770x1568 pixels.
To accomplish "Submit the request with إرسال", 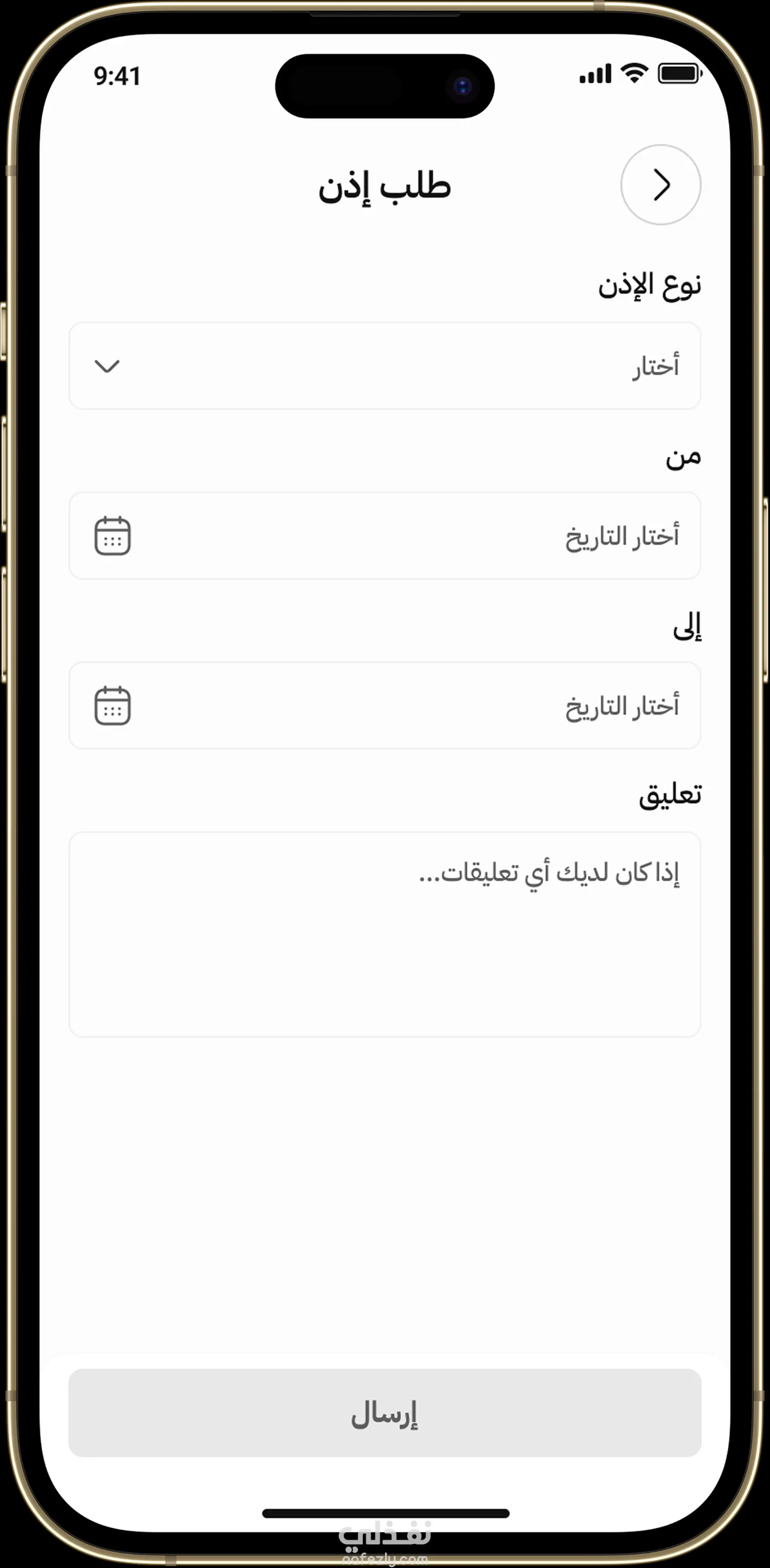I will tap(385, 1413).
